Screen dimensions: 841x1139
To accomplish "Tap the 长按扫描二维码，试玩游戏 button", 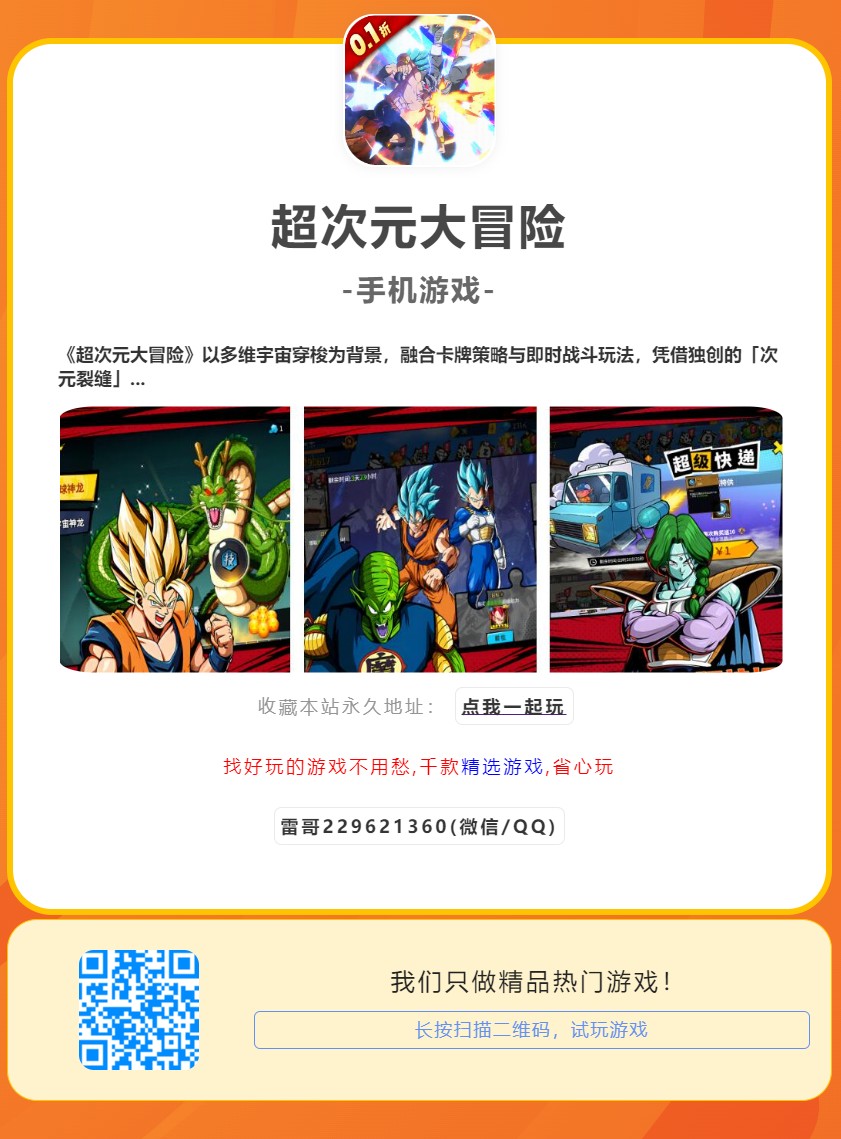I will (531, 1030).
